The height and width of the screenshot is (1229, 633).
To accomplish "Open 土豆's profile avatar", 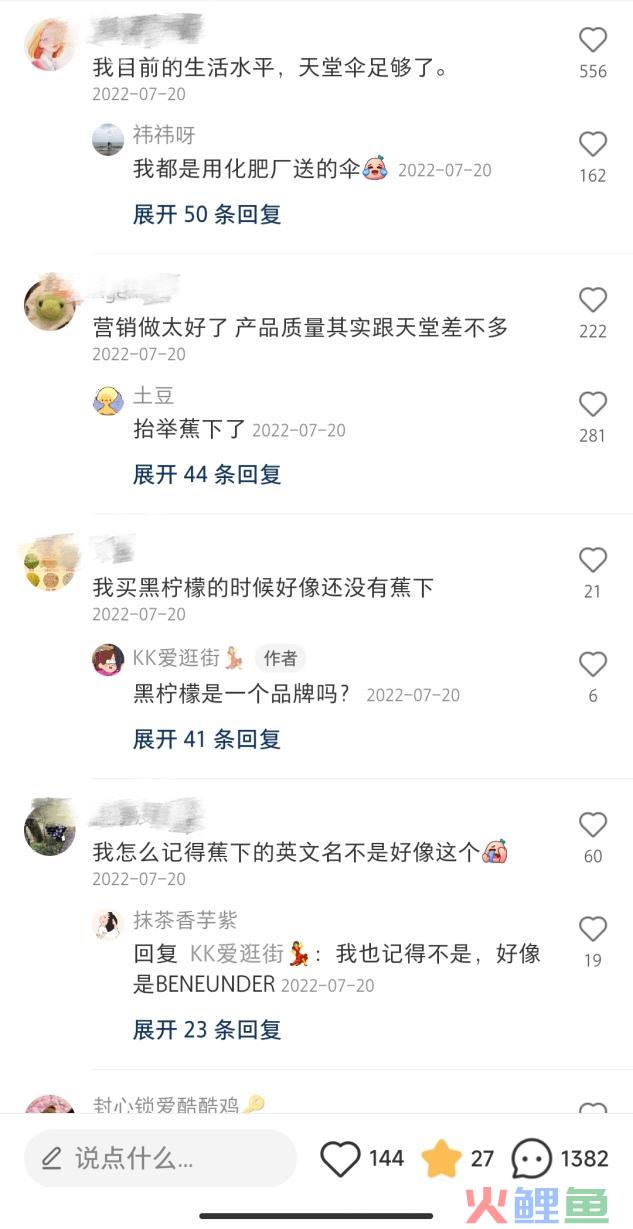I will [x=108, y=401].
